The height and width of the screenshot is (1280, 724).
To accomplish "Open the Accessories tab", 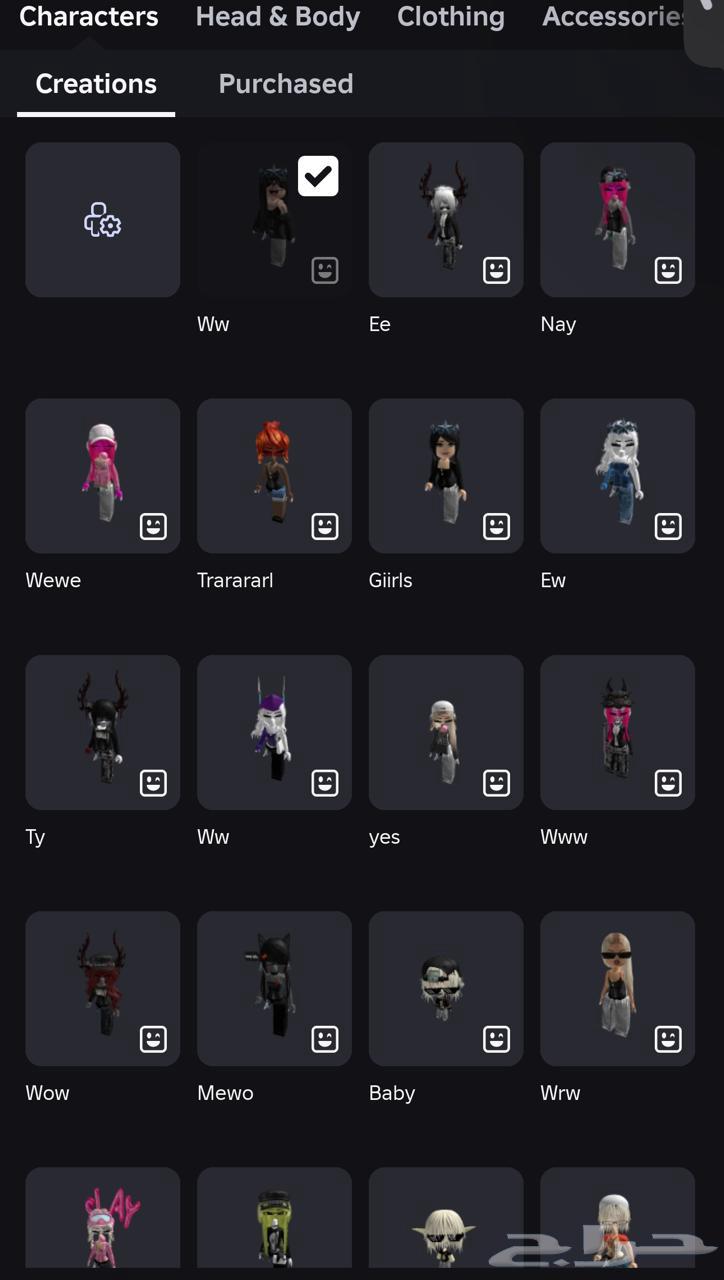I will click(612, 17).
